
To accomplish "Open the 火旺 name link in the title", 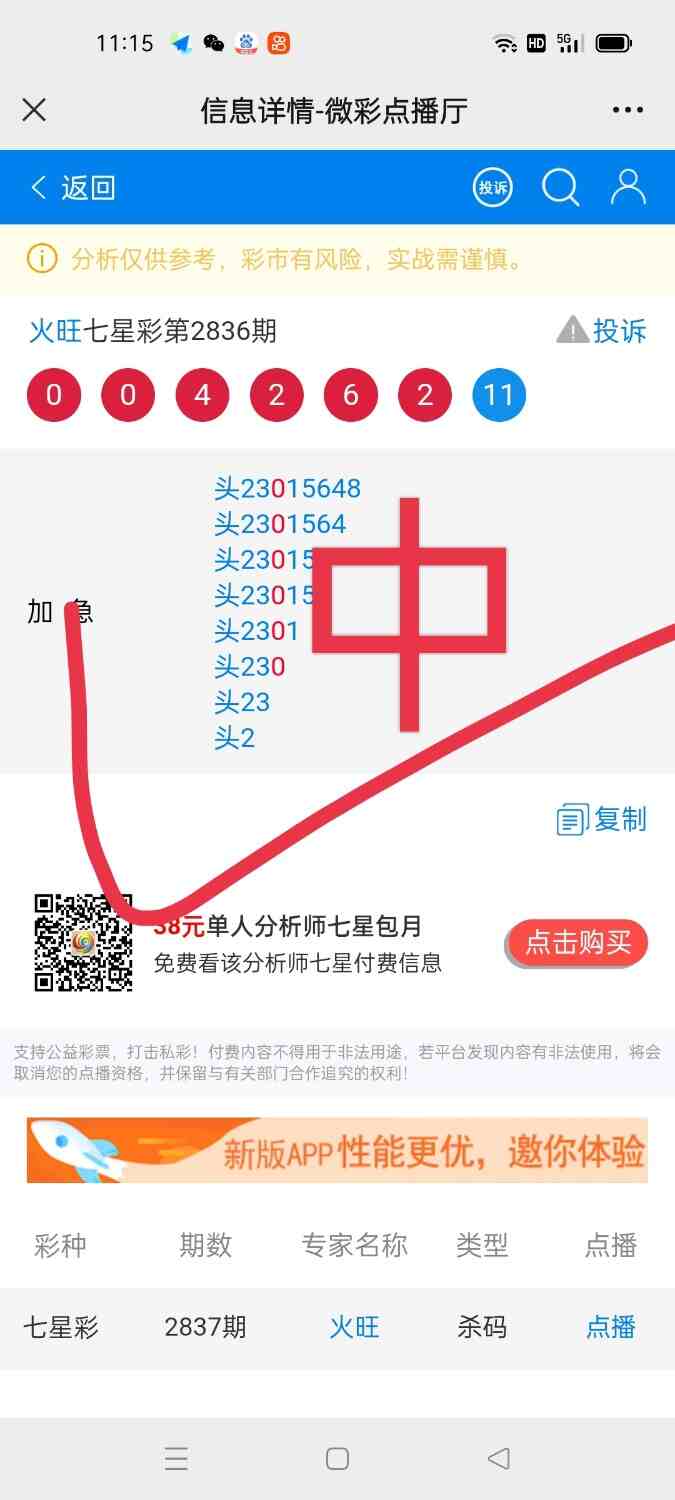I will click(x=55, y=331).
